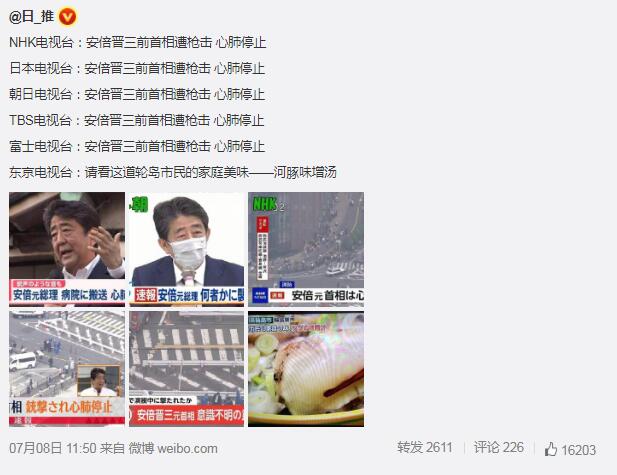The width and height of the screenshot is (617, 475).
Task: Repost this Weibo post (转发 2611)
Action: point(424,449)
